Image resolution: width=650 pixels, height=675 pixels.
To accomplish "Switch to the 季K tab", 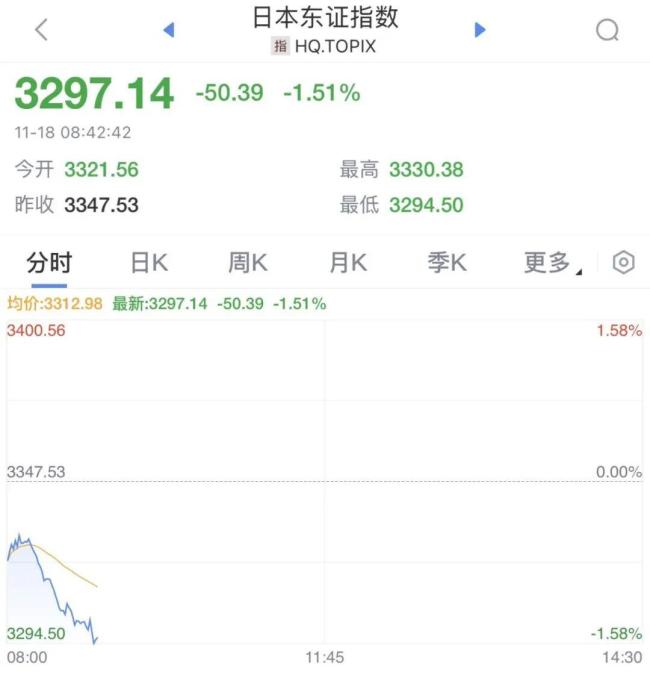I will coord(447,263).
